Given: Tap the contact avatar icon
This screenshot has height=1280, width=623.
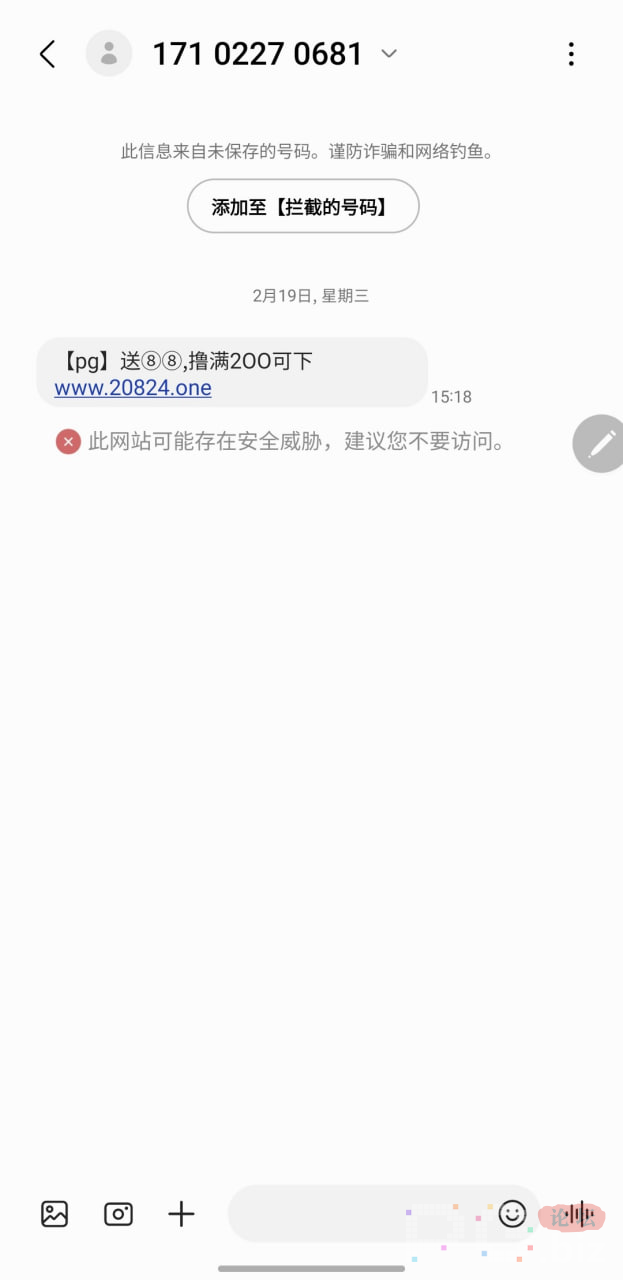Looking at the screenshot, I should point(109,54).
